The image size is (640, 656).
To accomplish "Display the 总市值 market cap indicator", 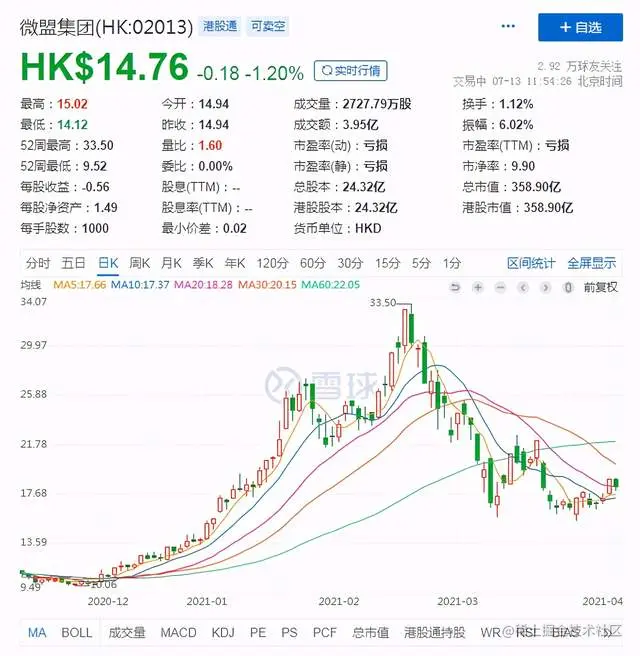I will (370, 632).
